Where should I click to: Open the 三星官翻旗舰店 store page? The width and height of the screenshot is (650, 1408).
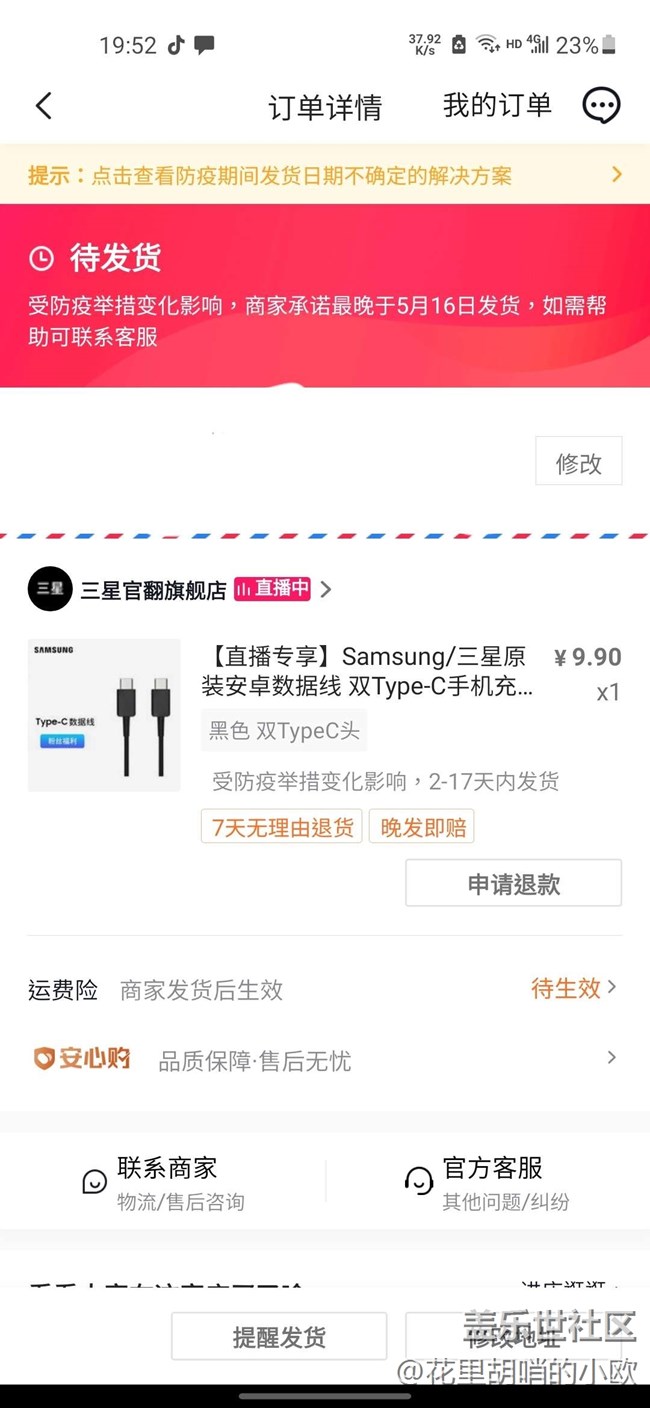(180, 589)
